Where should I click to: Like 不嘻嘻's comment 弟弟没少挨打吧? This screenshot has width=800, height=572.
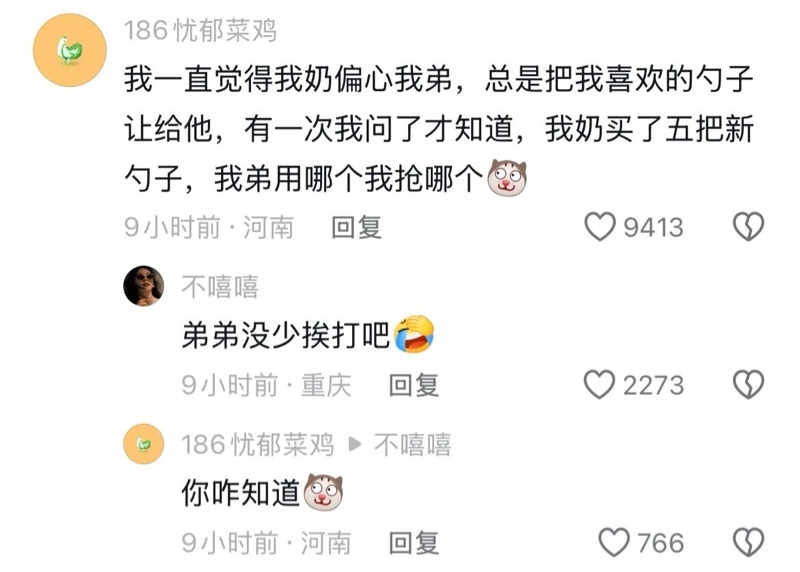click(x=600, y=385)
